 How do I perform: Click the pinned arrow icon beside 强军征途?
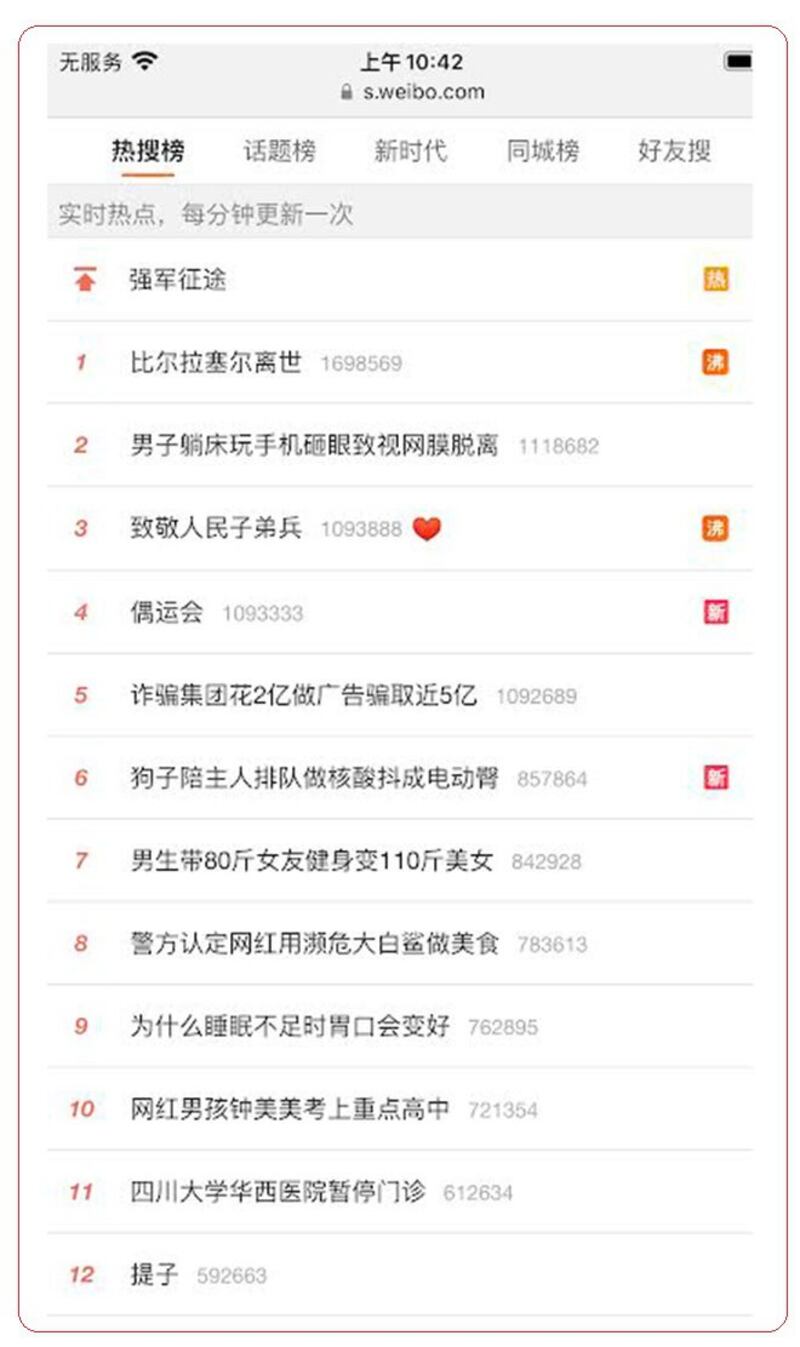tap(84, 281)
